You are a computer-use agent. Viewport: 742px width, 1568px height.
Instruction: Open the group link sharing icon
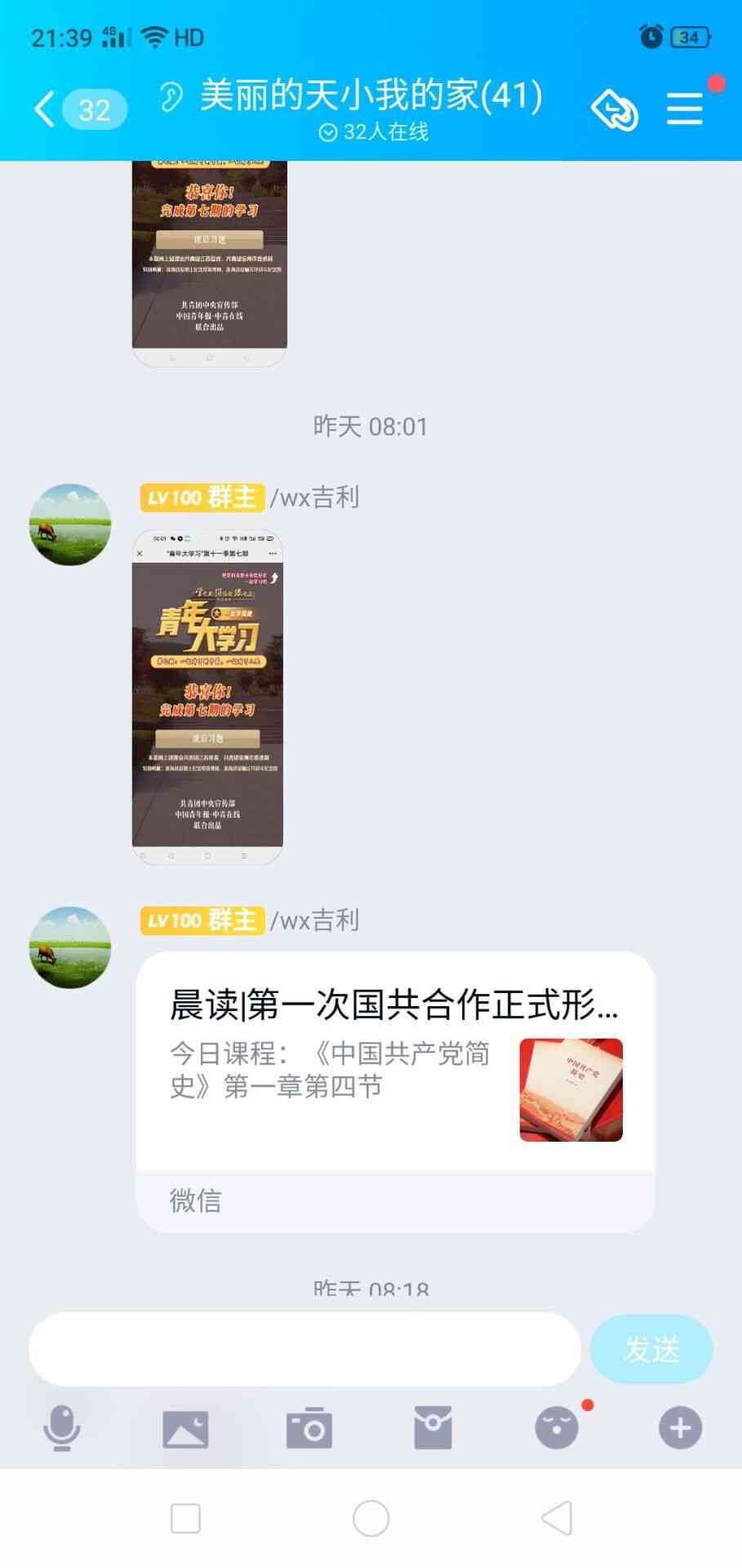(x=614, y=109)
